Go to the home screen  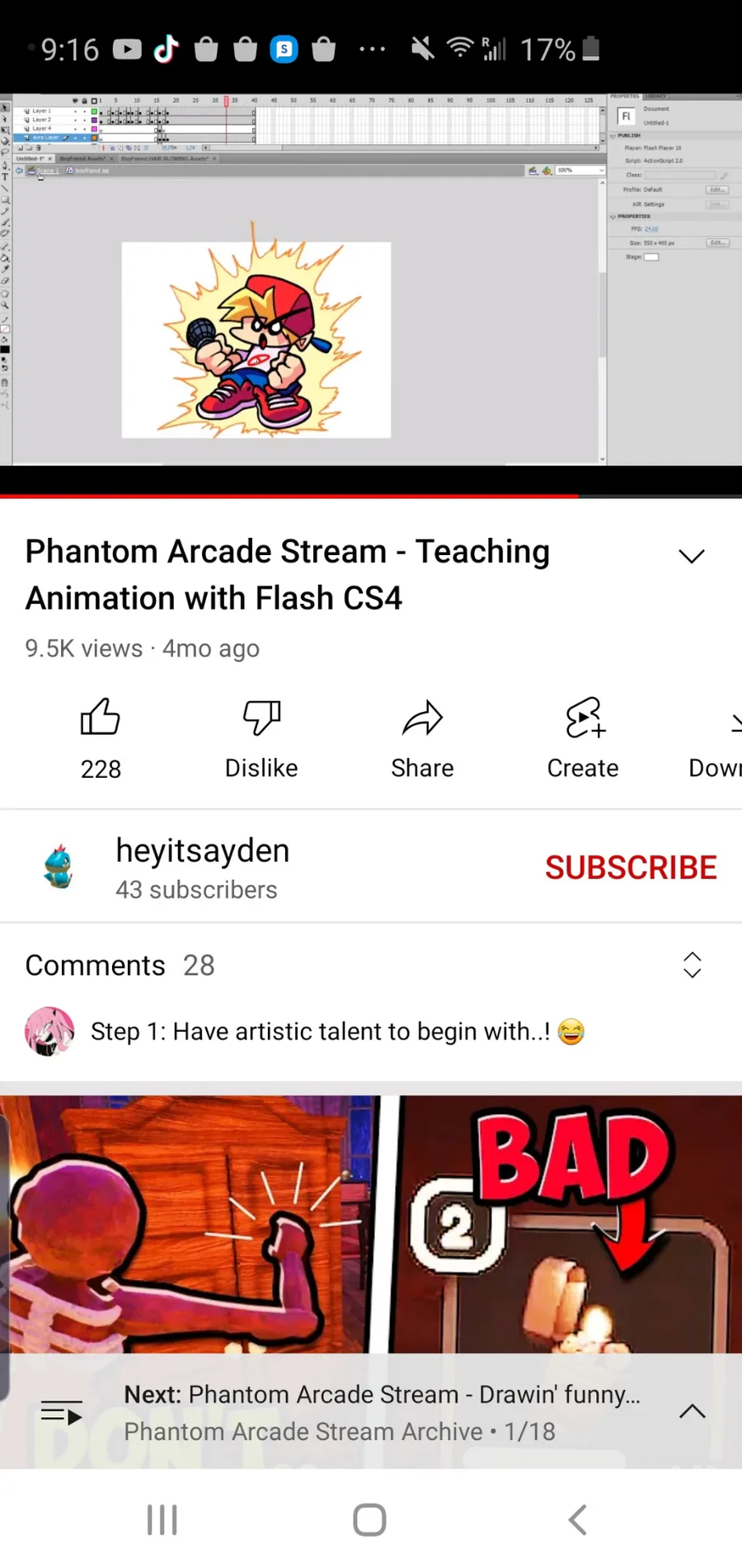369,1519
